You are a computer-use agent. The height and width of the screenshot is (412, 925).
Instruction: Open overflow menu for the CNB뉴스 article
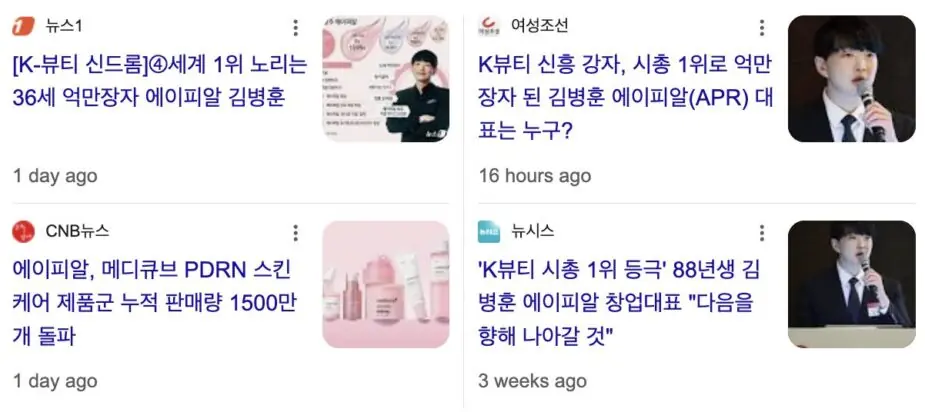click(x=295, y=232)
